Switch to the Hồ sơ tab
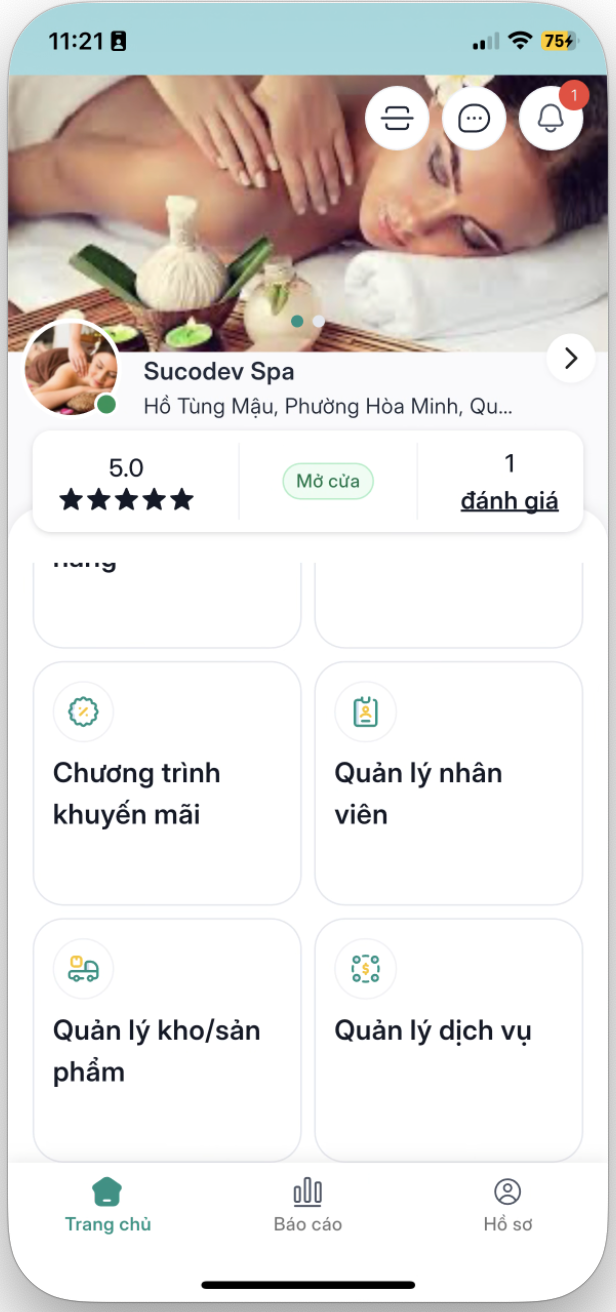The height and width of the screenshot is (1312, 616). tap(508, 1204)
